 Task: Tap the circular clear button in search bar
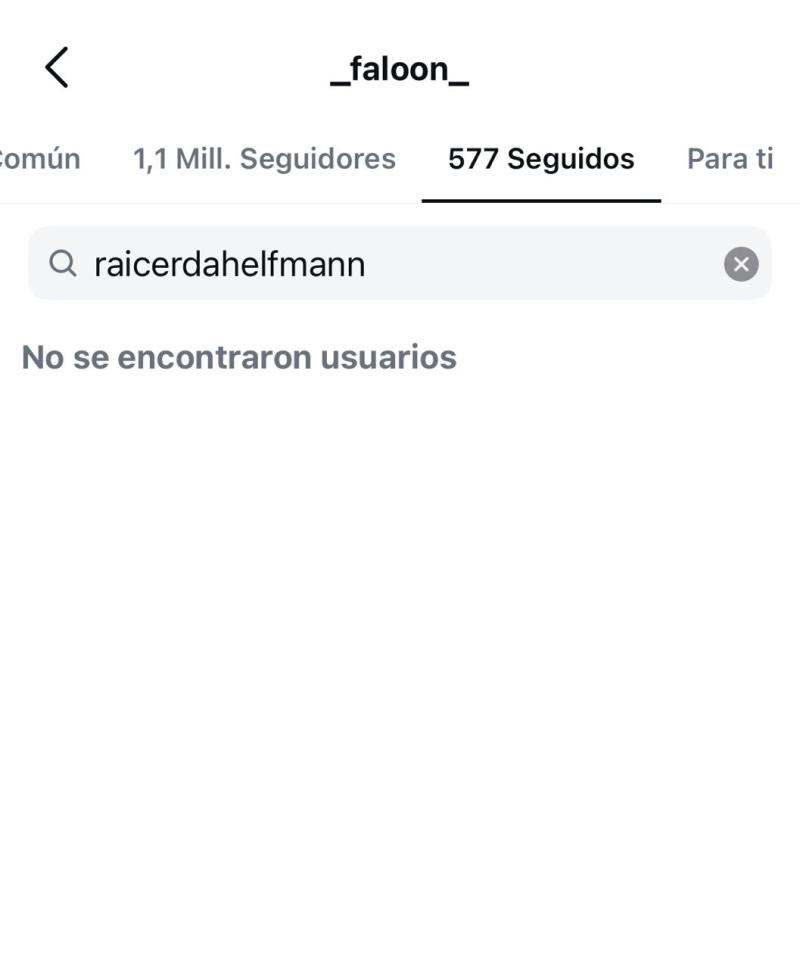741,263
